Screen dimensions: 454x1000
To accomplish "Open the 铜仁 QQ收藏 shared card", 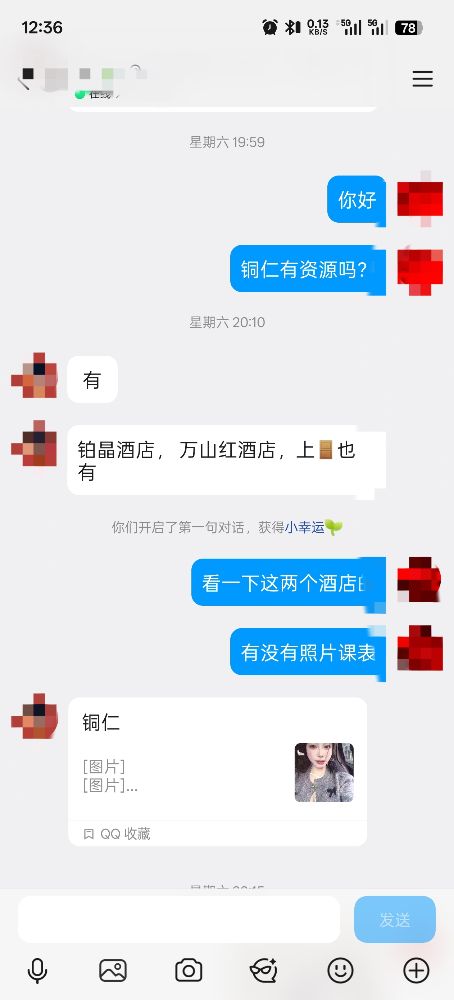I will pos(217,772).
